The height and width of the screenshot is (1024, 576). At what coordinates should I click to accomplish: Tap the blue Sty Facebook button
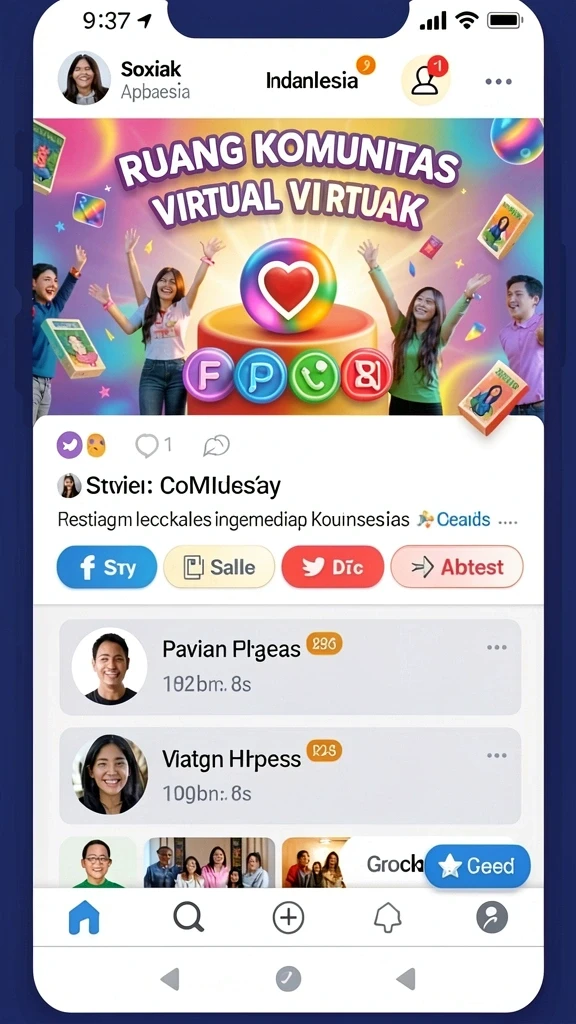107,567
